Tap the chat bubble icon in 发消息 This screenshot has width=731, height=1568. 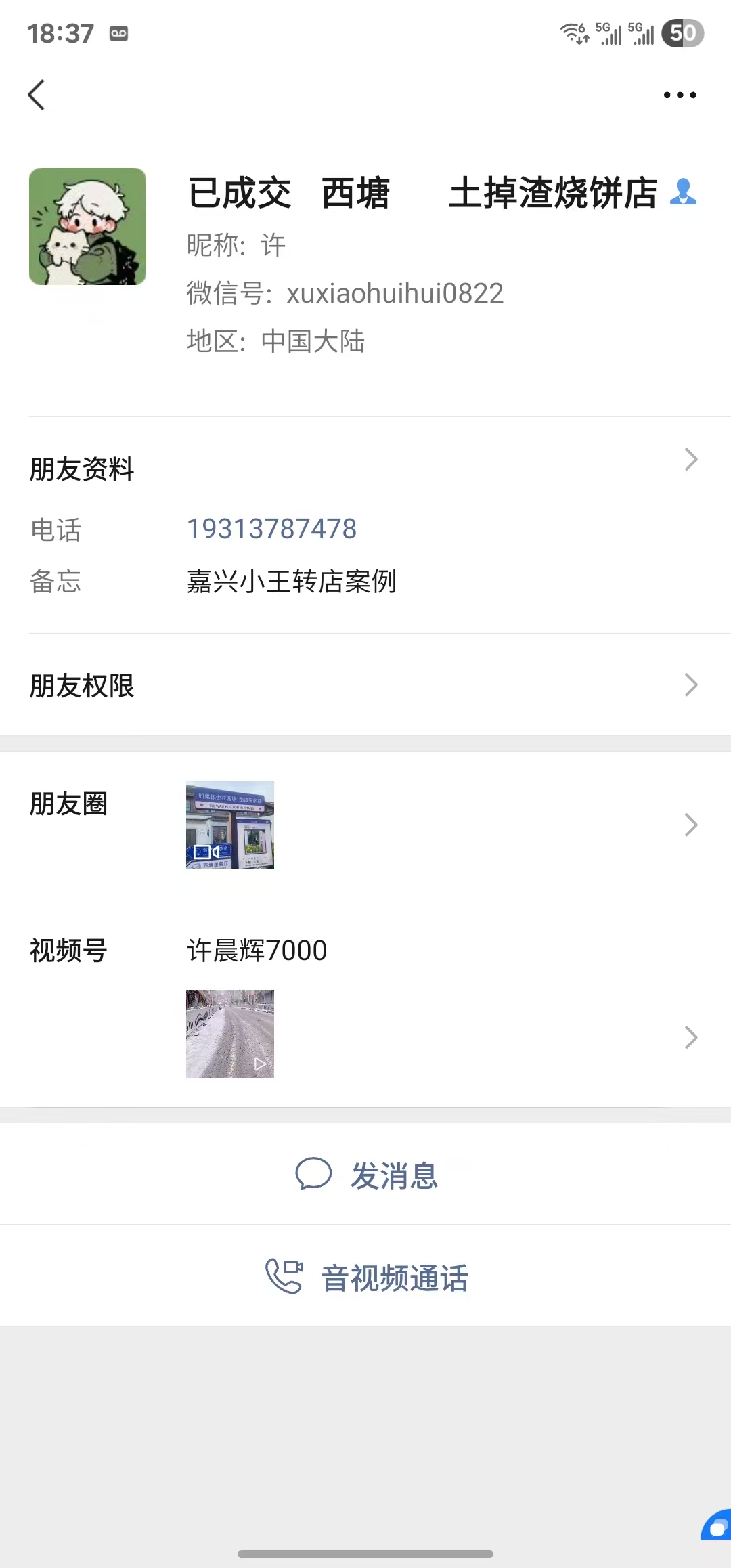pos(315,1175)
